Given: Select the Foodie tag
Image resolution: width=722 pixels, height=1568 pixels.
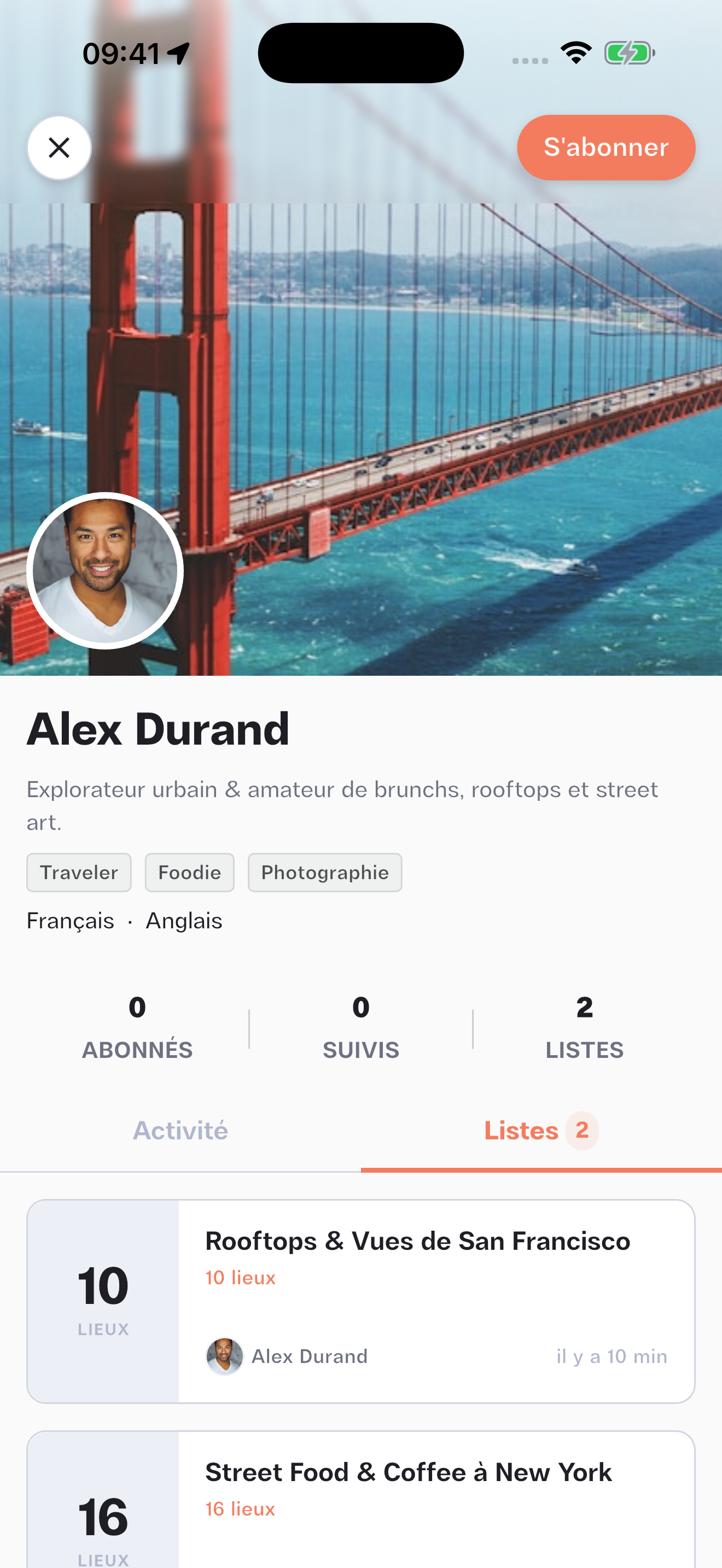Looking at the screenshot, I should 189,872.
